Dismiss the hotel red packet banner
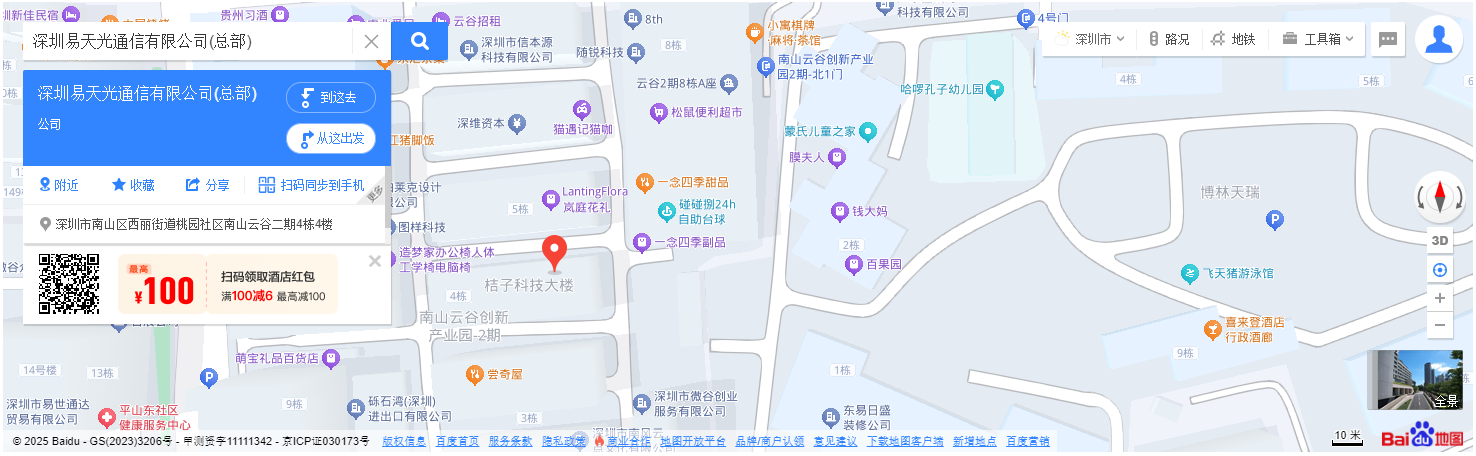The height and width of the screenshot is (456, 1476). [375, 261]
